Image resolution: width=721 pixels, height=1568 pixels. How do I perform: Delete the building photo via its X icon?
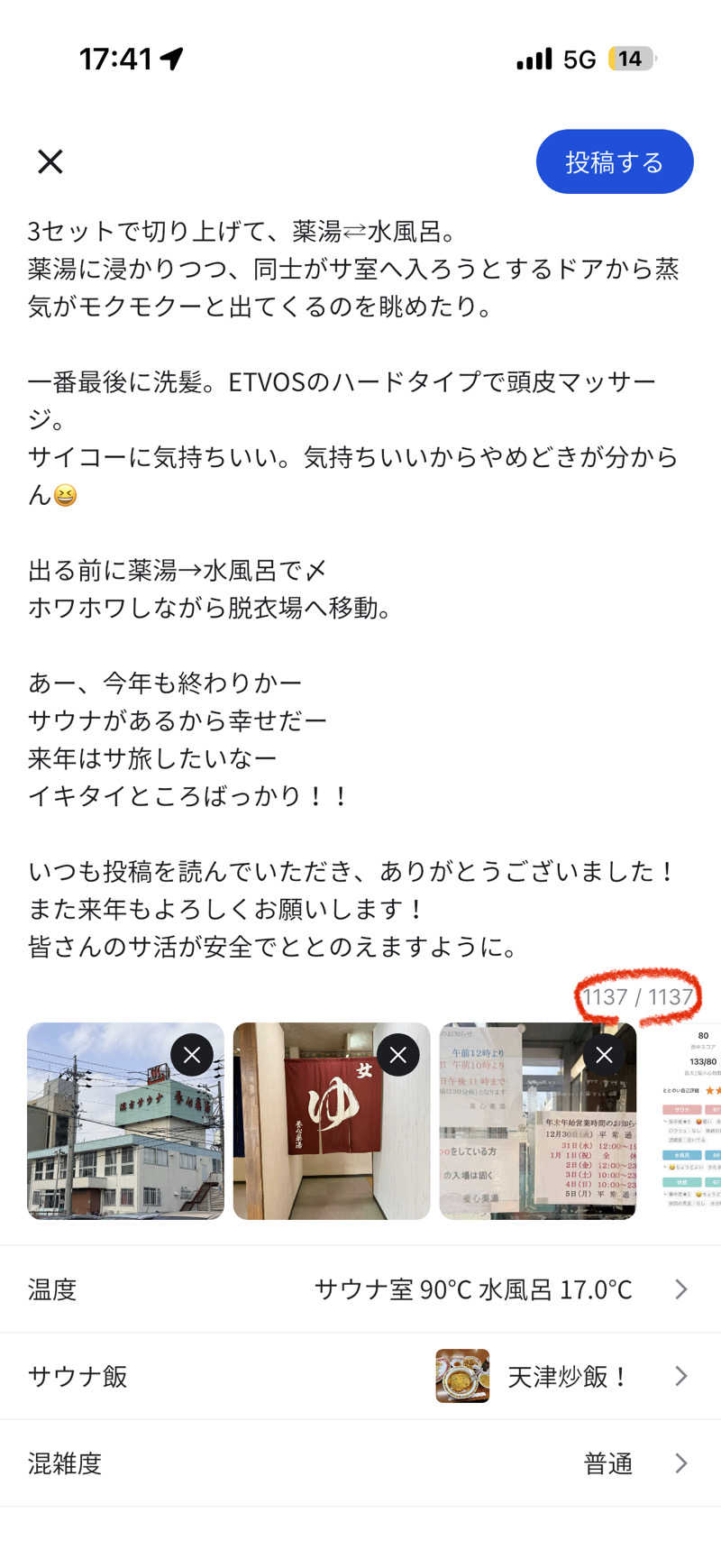(x=191, y=1055)
